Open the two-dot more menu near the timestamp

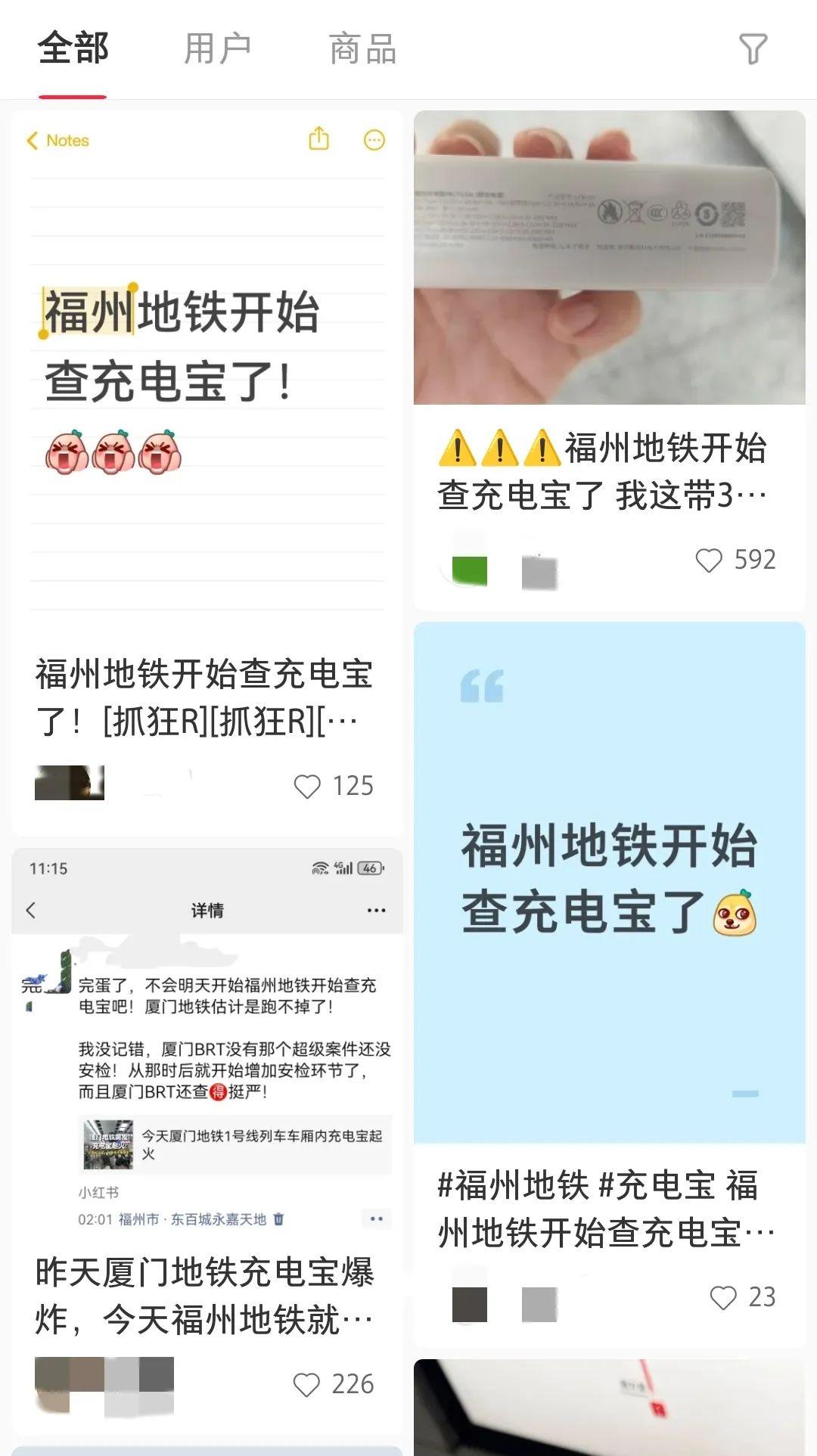click(374, 1219)
